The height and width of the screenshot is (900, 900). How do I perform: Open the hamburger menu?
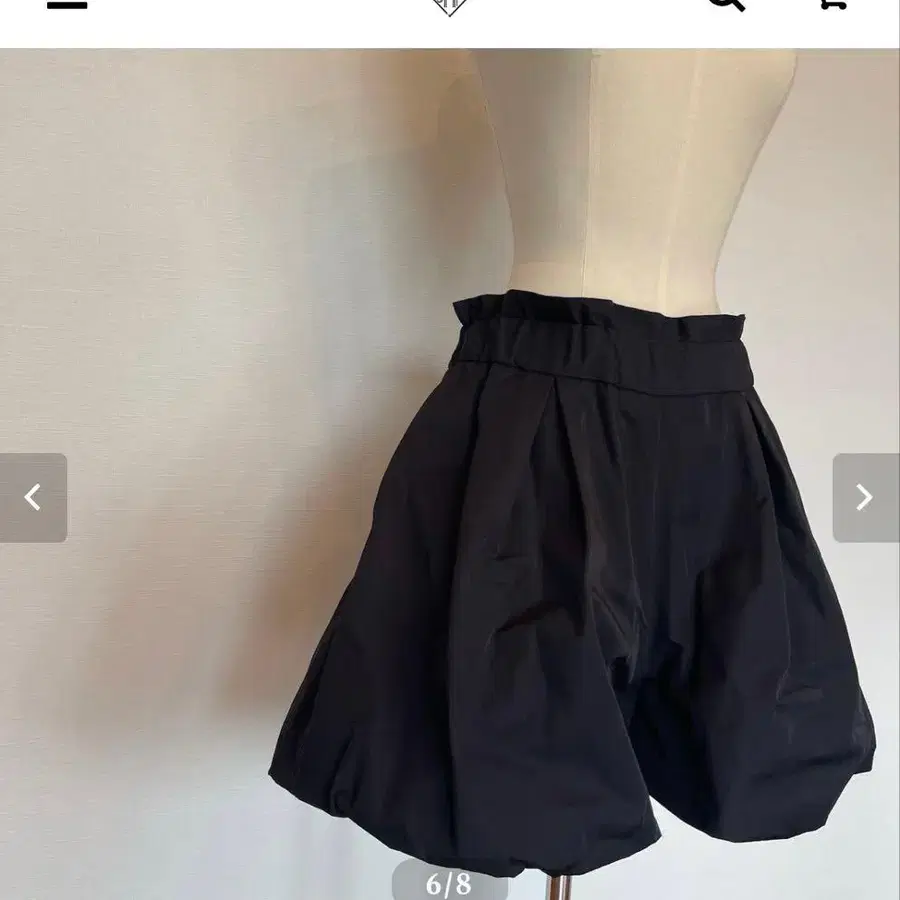coord(67,5)
